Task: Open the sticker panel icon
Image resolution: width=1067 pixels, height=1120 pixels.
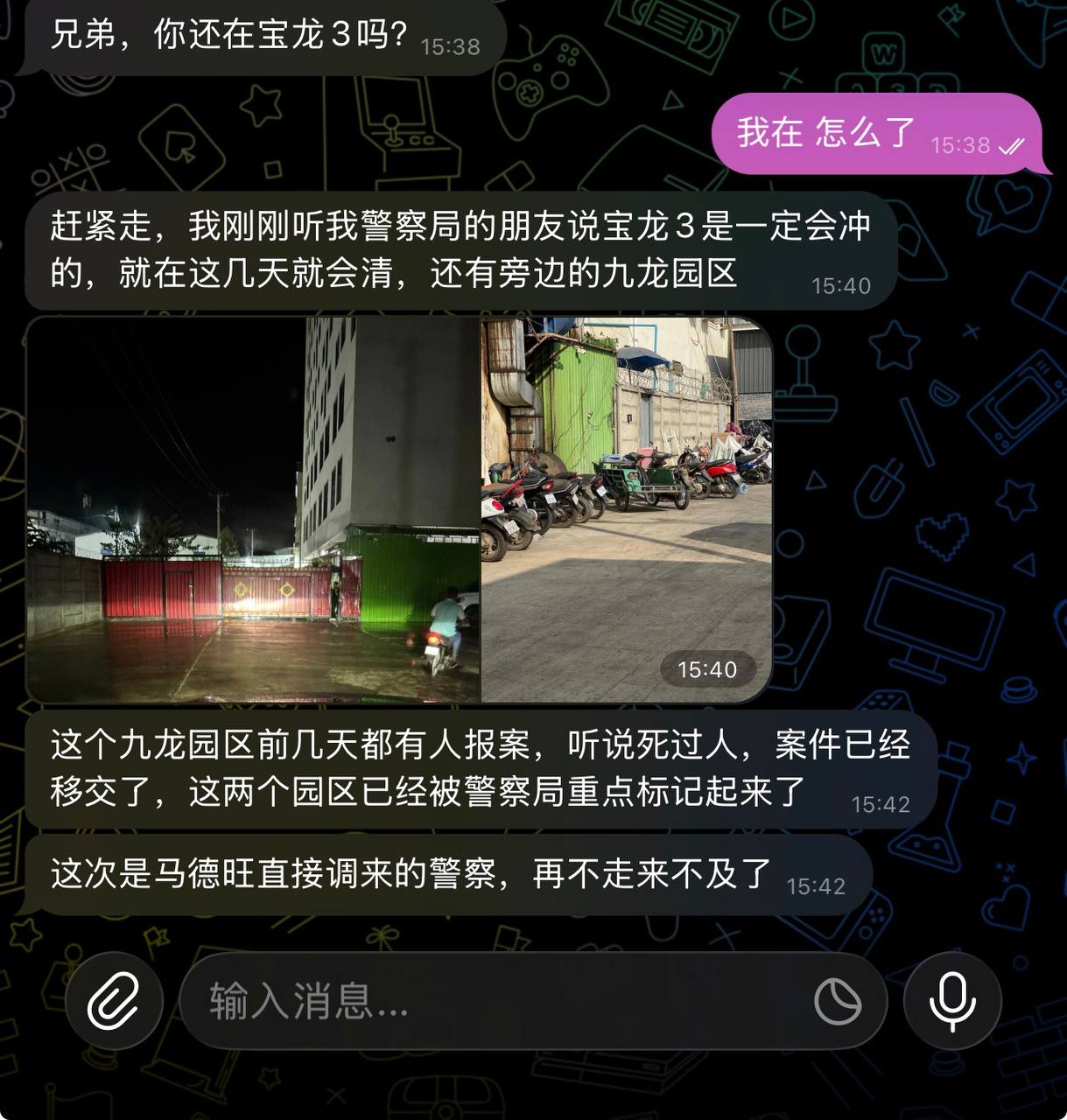Action: pos(837,1001)
